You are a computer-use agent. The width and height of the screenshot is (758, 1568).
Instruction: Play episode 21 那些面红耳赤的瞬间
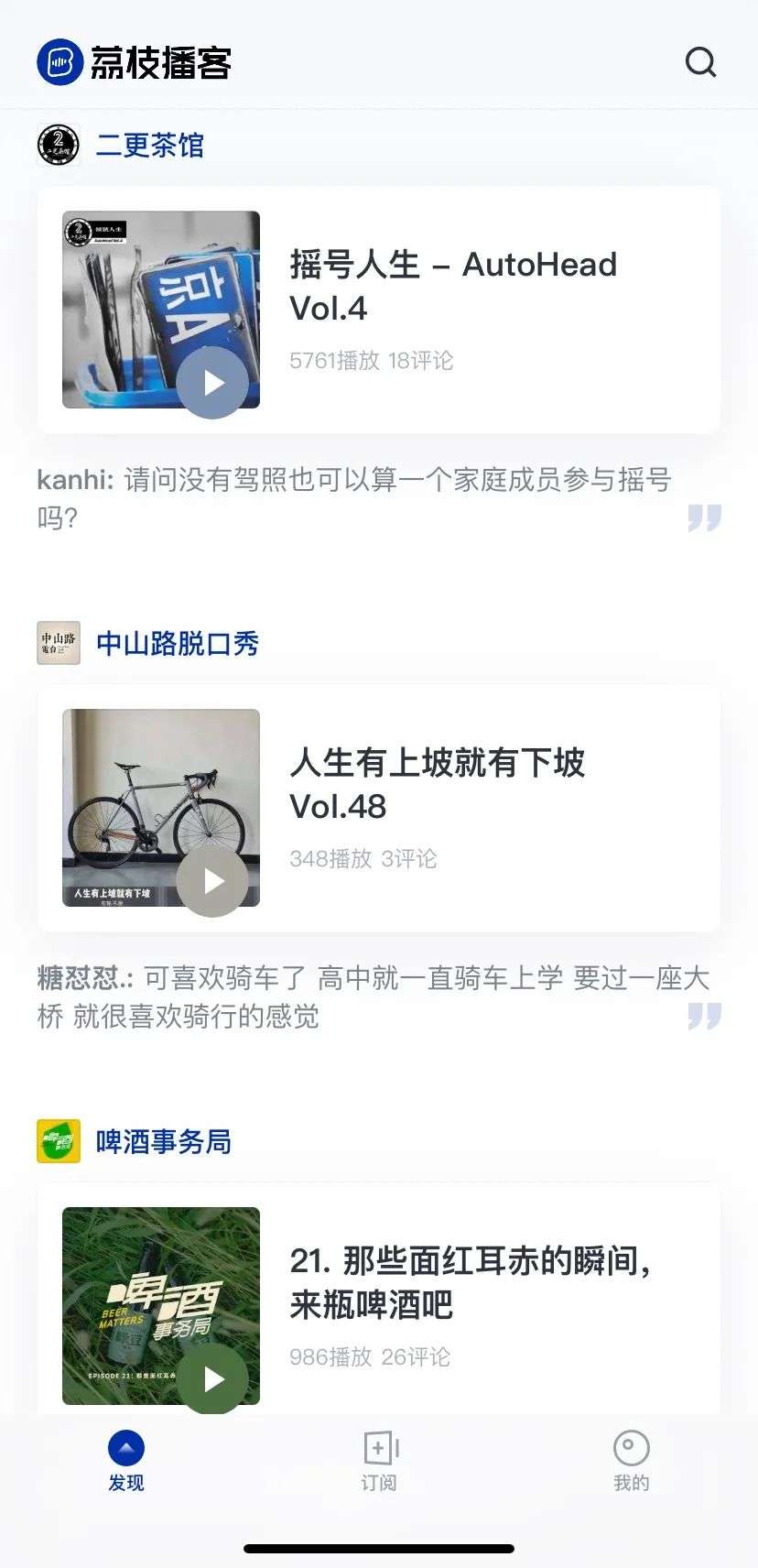pyautogui.click(x=212, y=1378)
